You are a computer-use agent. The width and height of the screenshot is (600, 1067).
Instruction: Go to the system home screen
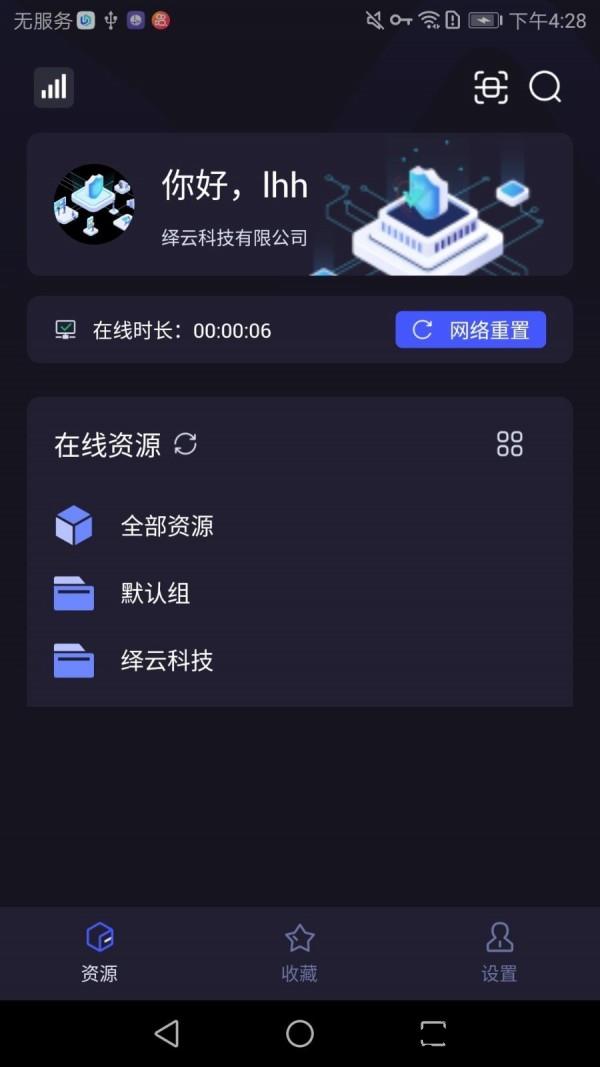coord(300,1033)
